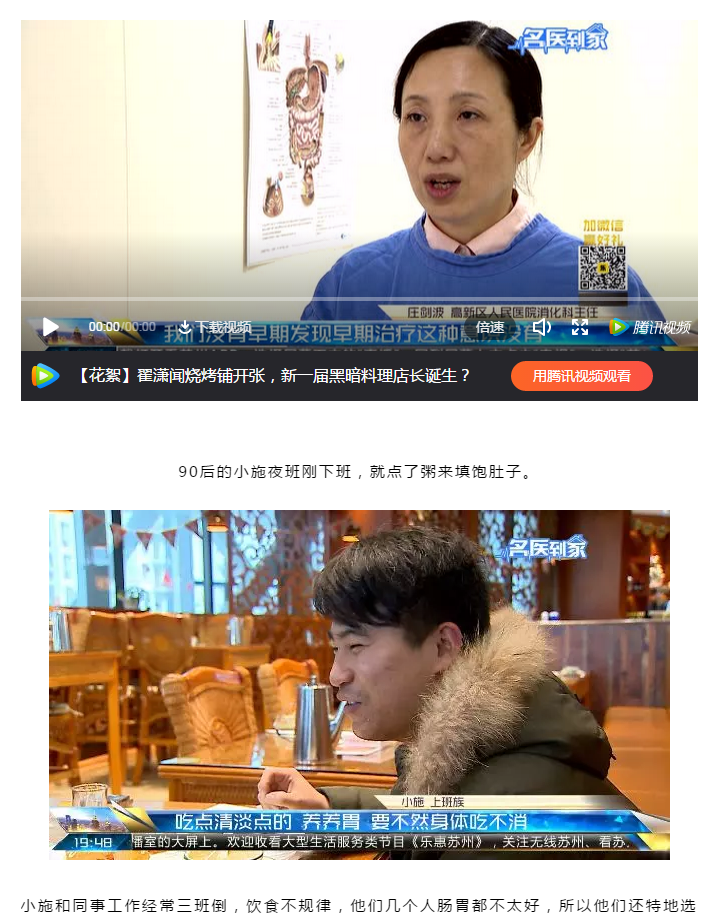714x923 pixels.
Task: Tap 用腾讯视频观看 button
Action: click(581, 376)
